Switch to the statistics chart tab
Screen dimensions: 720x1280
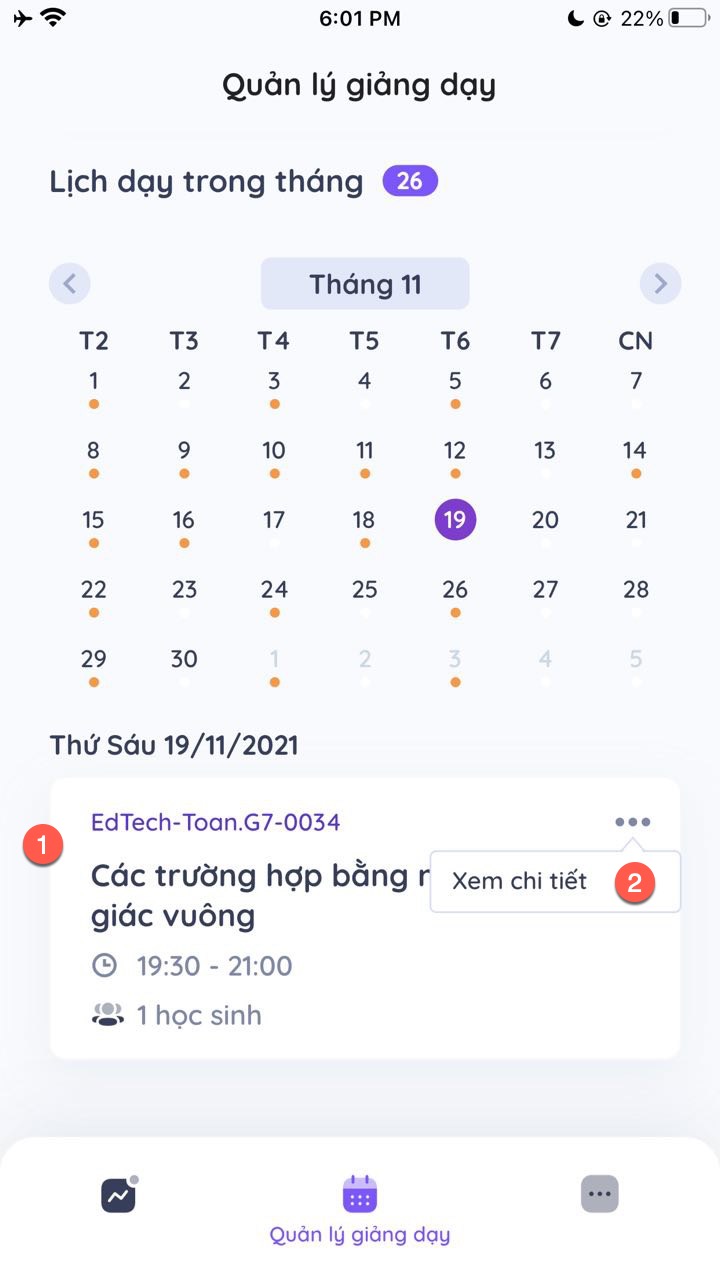(x=118, y=1196)
